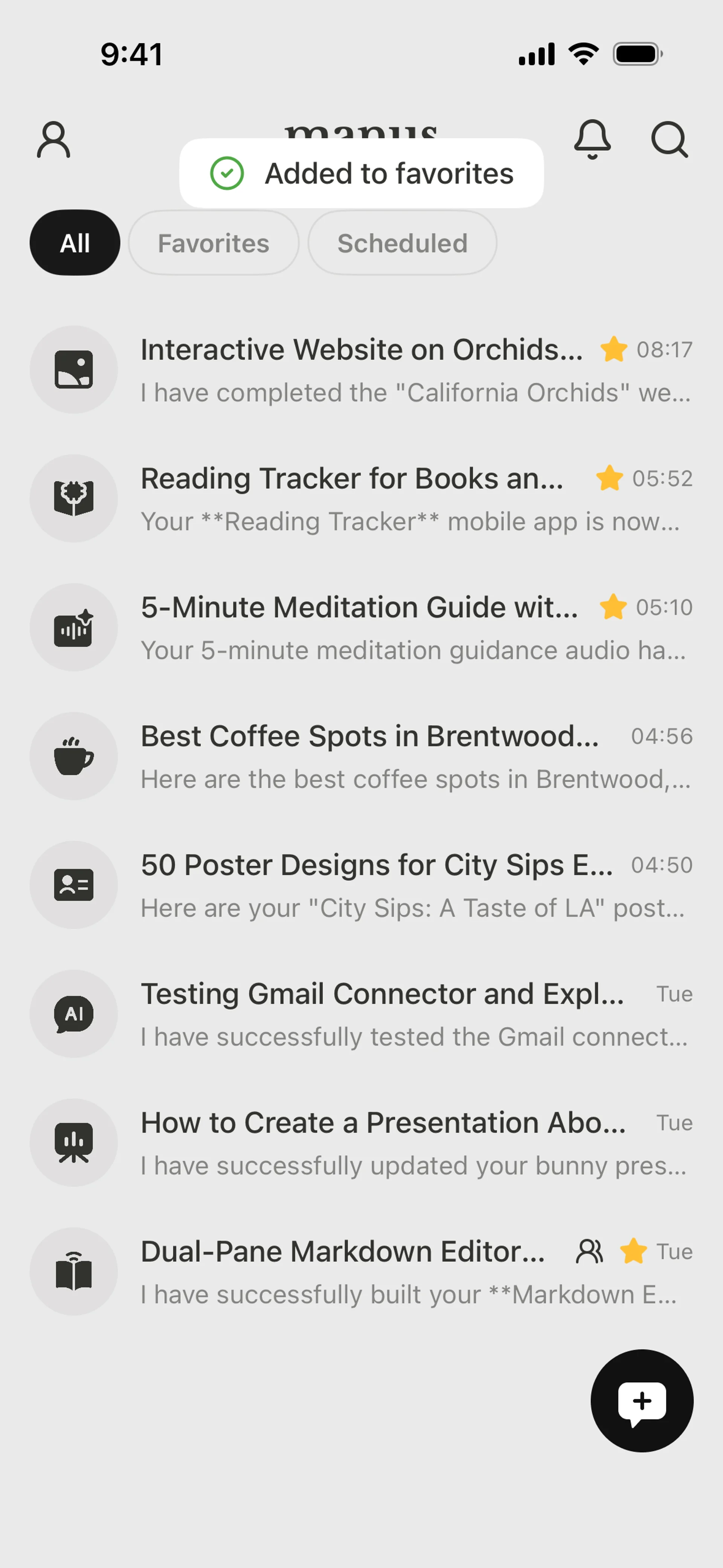This screenshot has height=1568, width=723.
Task: Open Dual-Pane Markdown Editor task
Action: coord(361,1272)
